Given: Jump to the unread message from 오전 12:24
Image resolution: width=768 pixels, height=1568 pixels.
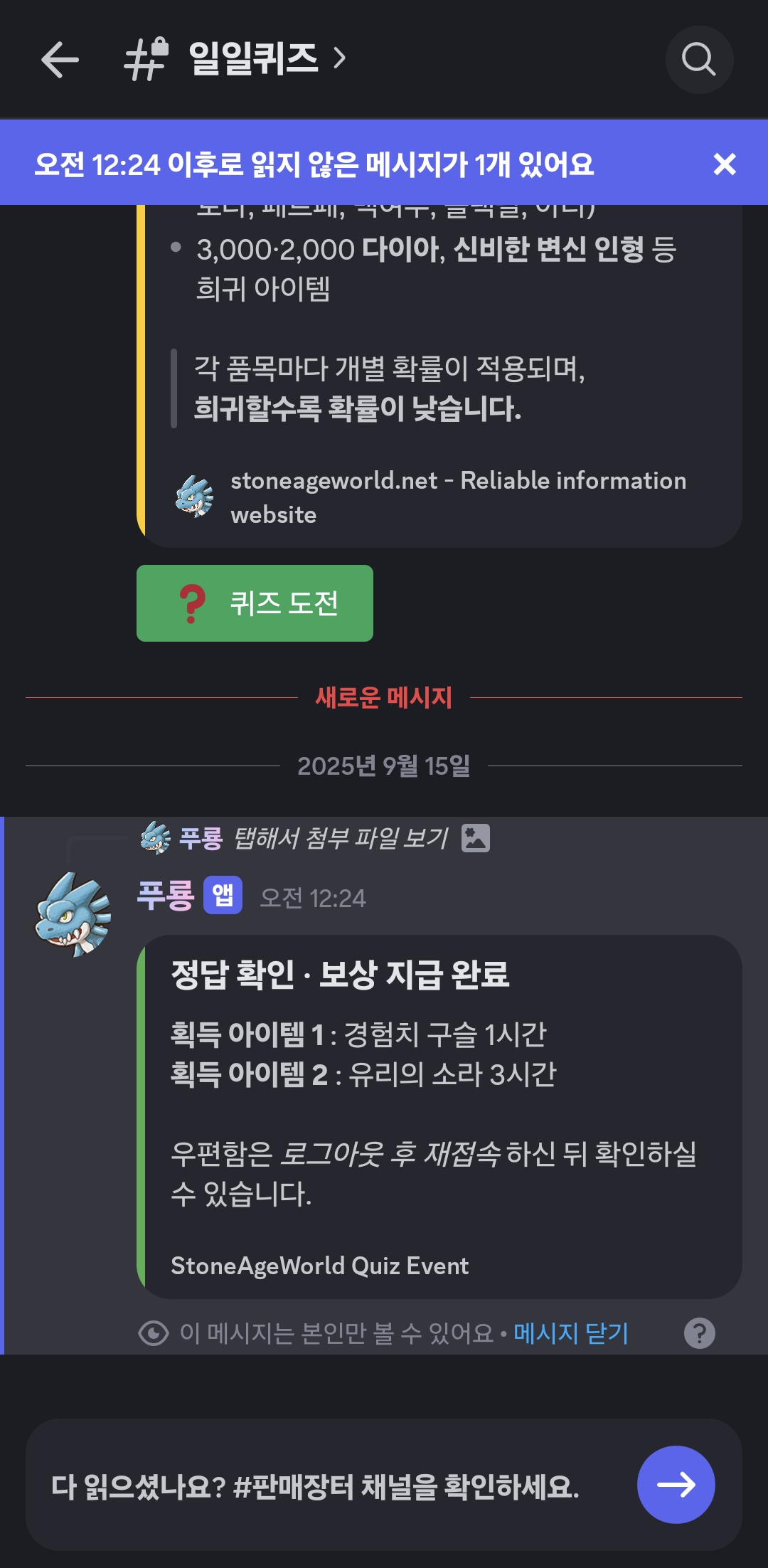Looking at the screenshot, I should click(x=314, y=164).
